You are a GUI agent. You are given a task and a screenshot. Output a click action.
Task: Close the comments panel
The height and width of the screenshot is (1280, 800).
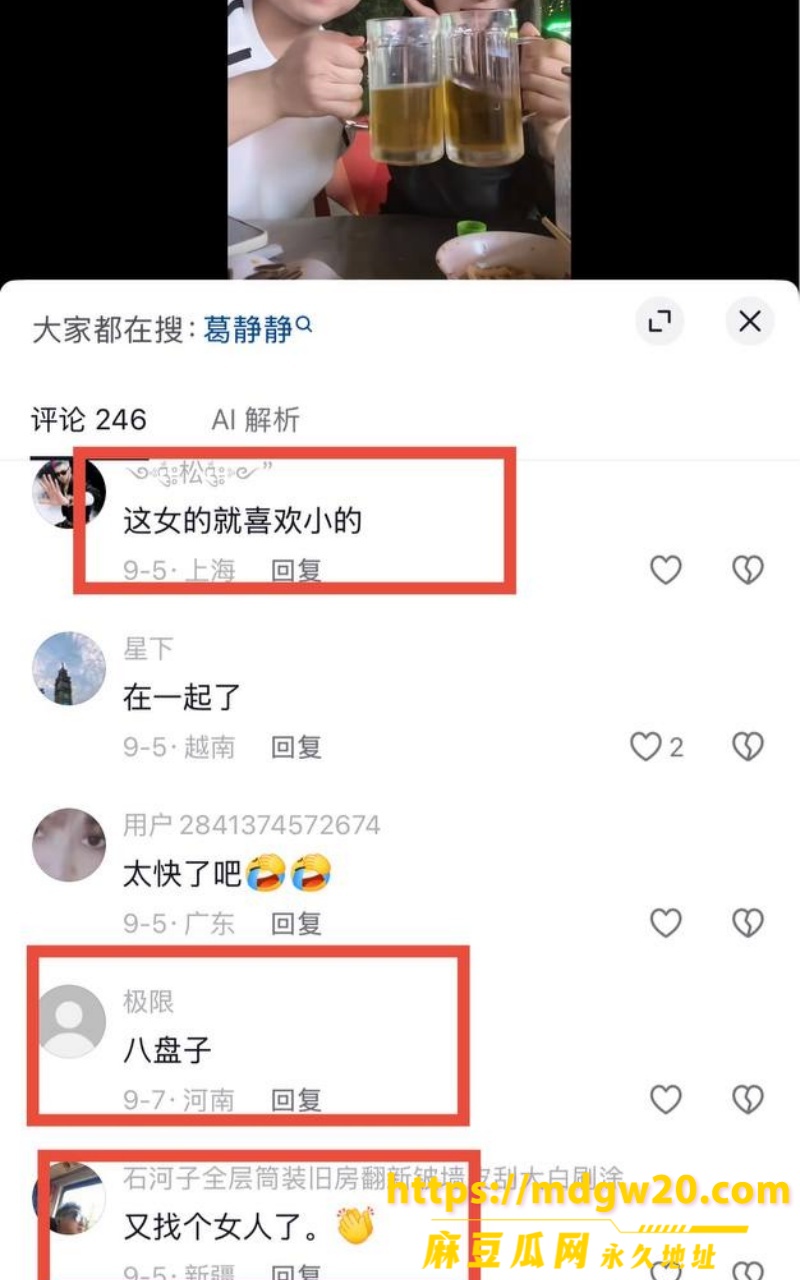749,321
